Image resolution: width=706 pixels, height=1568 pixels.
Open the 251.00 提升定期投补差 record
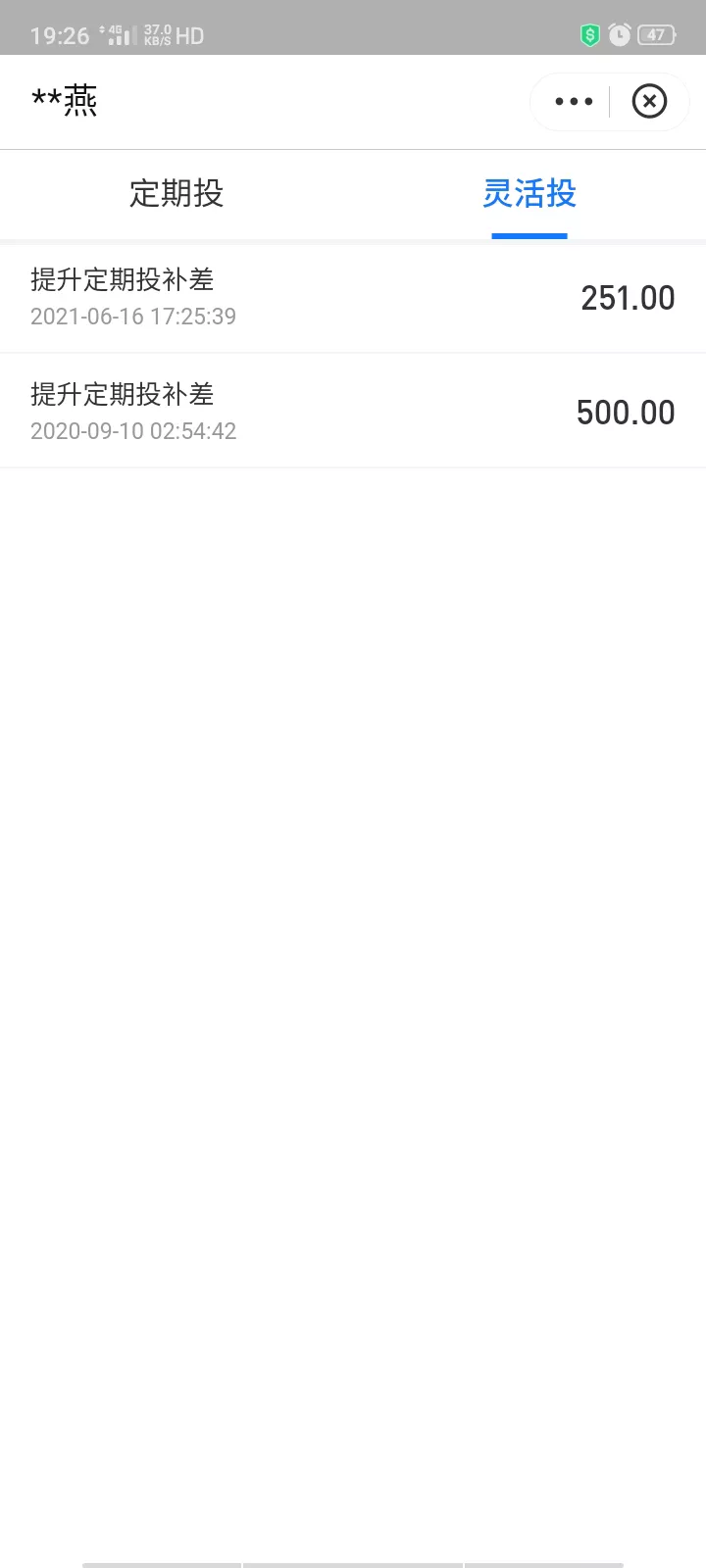click(x=353, y=298)
